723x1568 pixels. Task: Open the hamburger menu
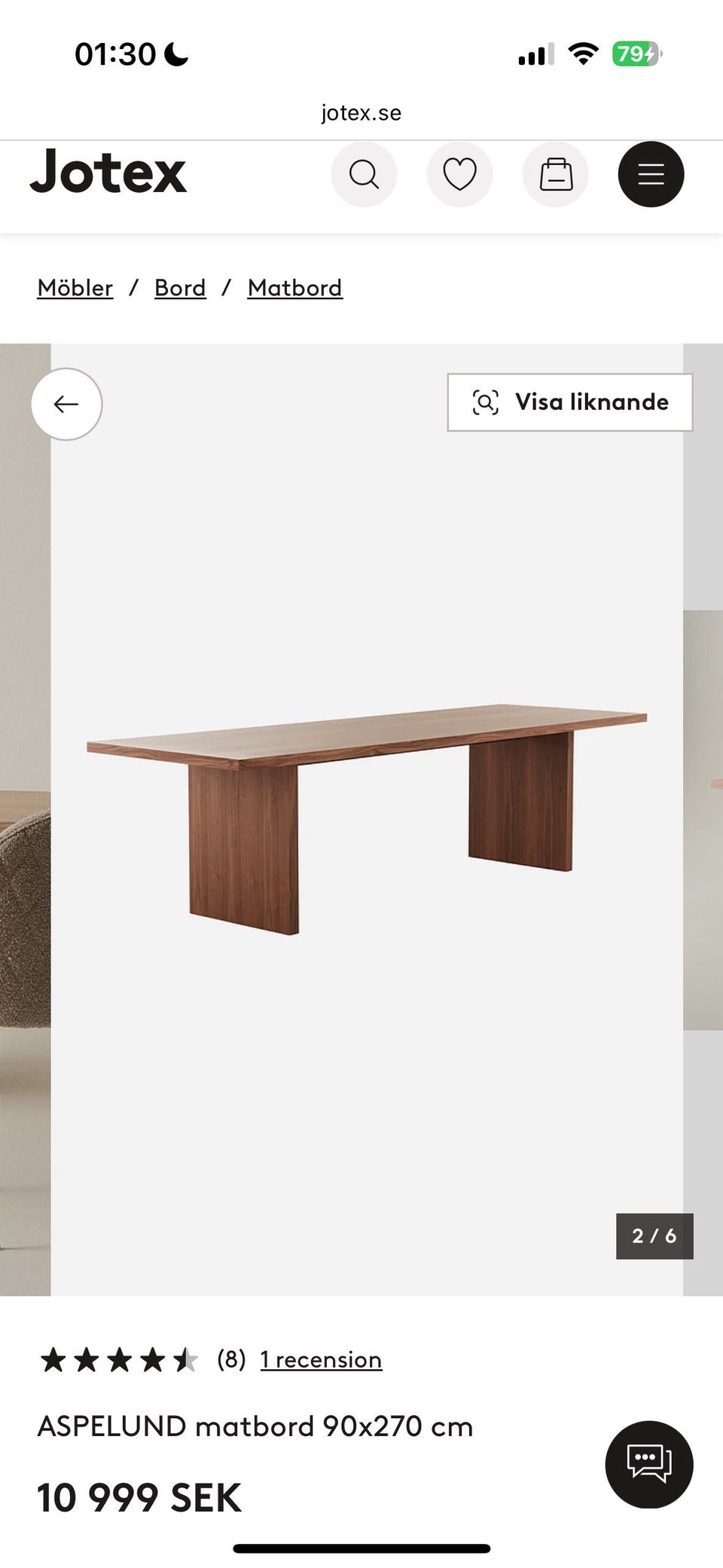(x=651, y=174)
